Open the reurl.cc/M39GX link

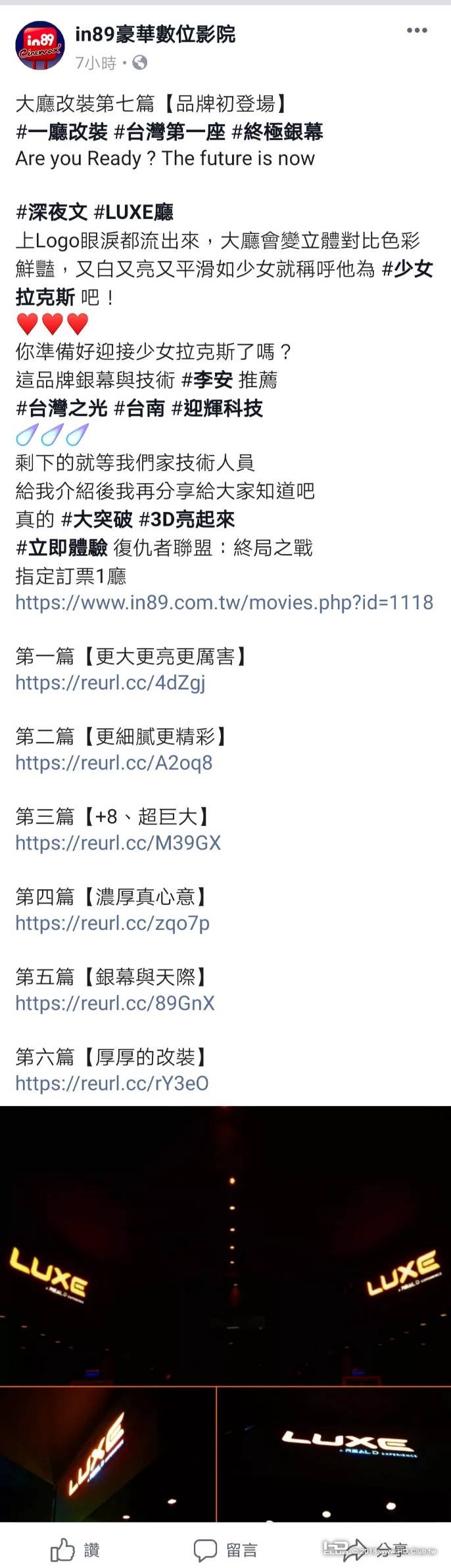[x=118, y=843]
